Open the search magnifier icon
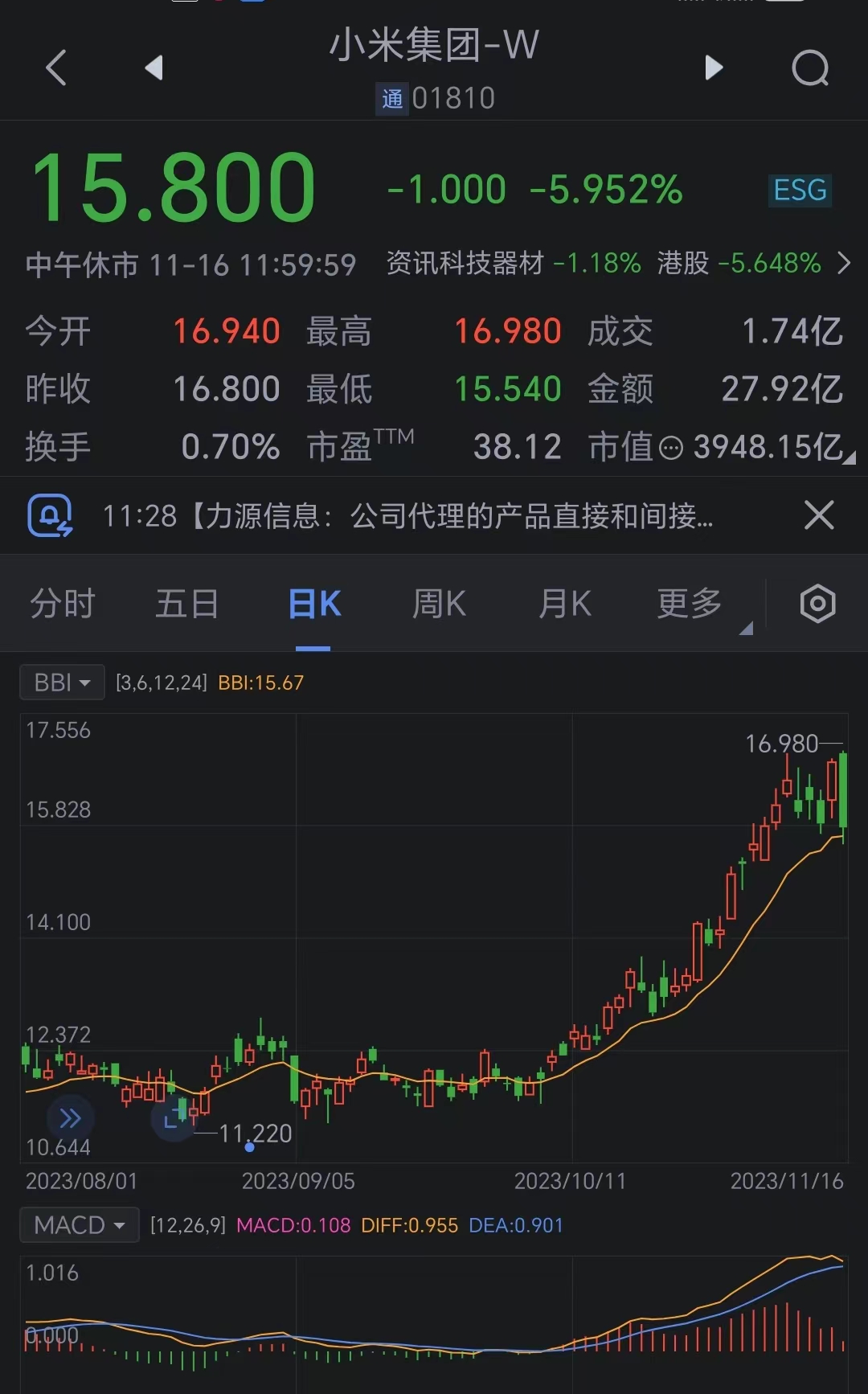 [x=810, y=68]
